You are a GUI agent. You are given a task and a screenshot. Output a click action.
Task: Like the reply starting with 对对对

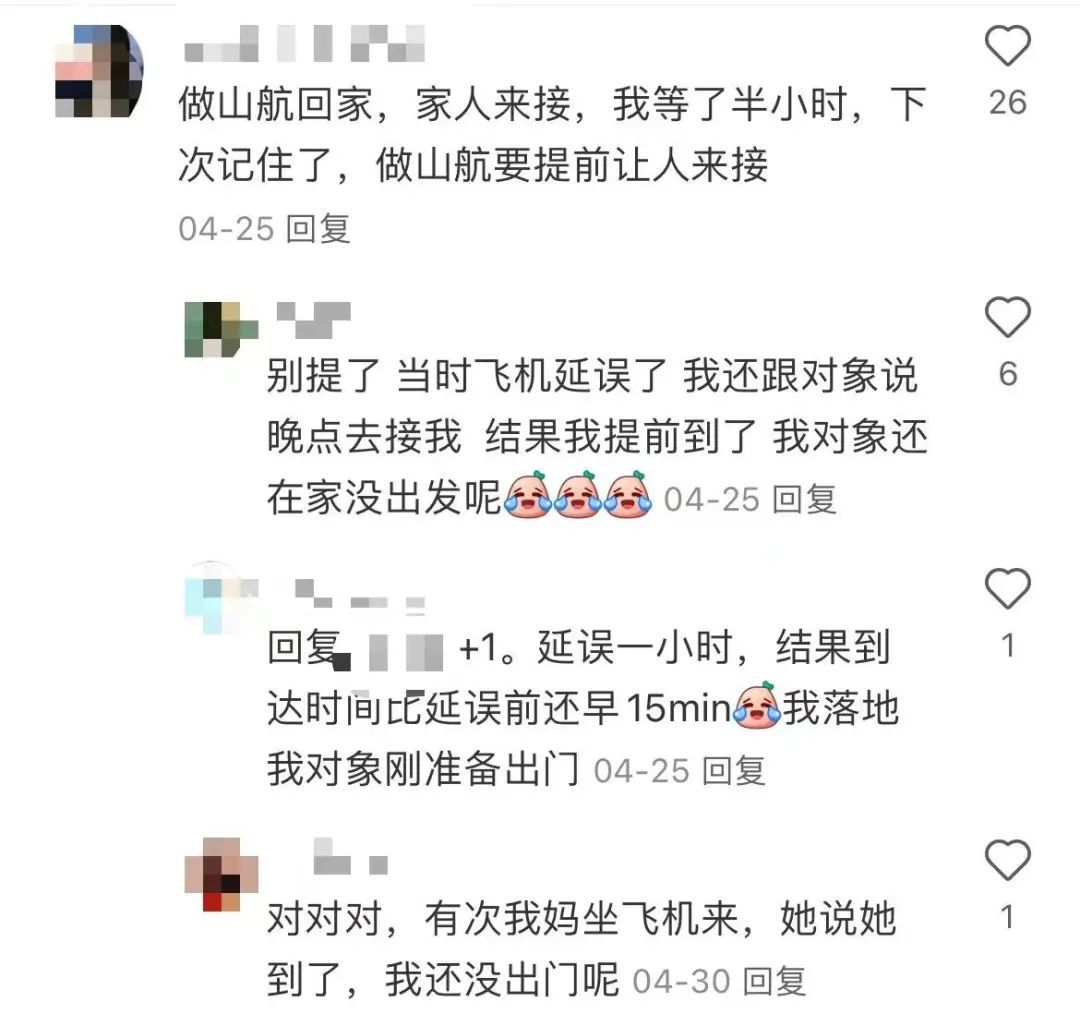click(1007, 861)
